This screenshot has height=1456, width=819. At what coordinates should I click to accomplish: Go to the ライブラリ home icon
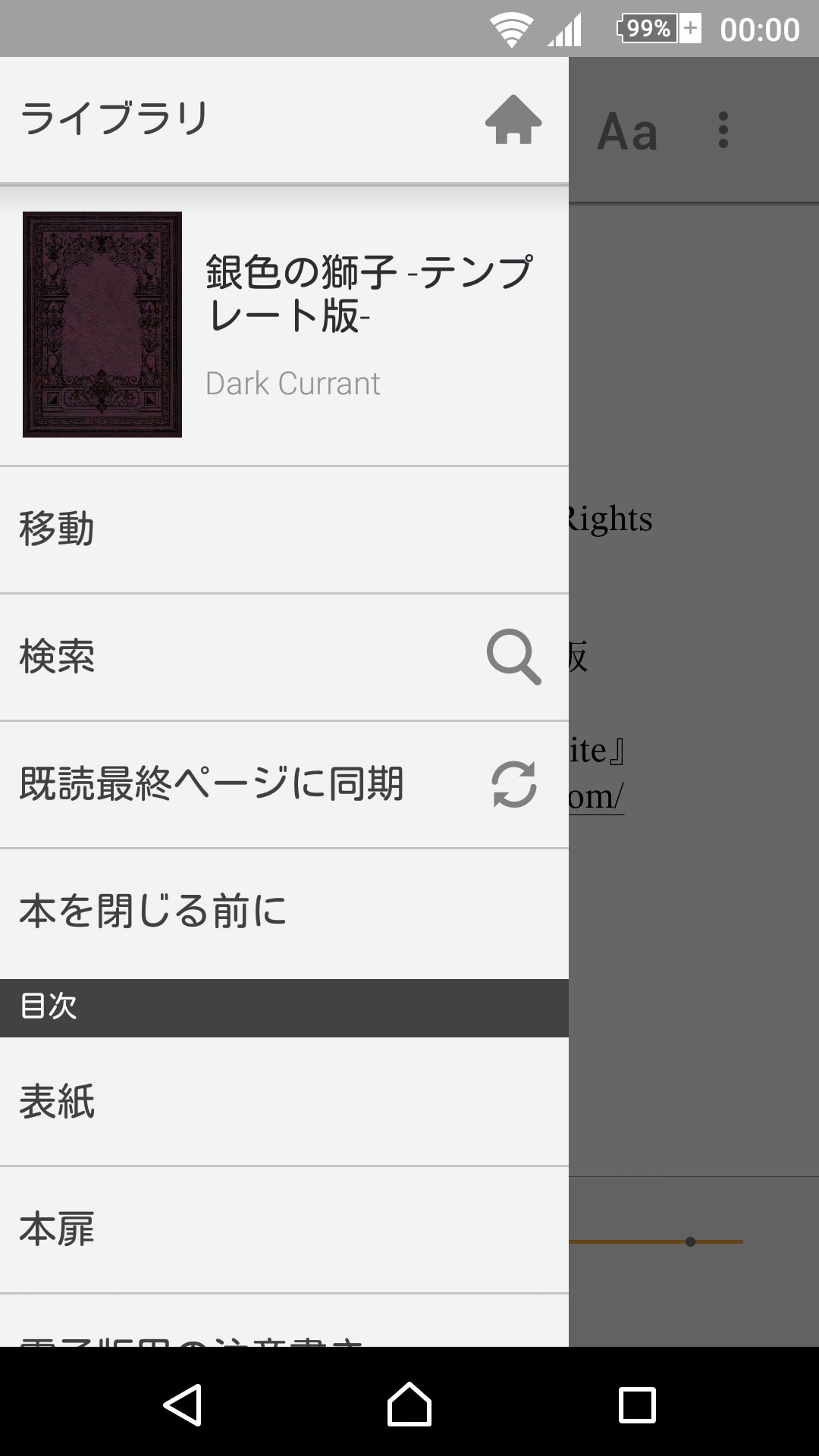click(x=513, y=120)
